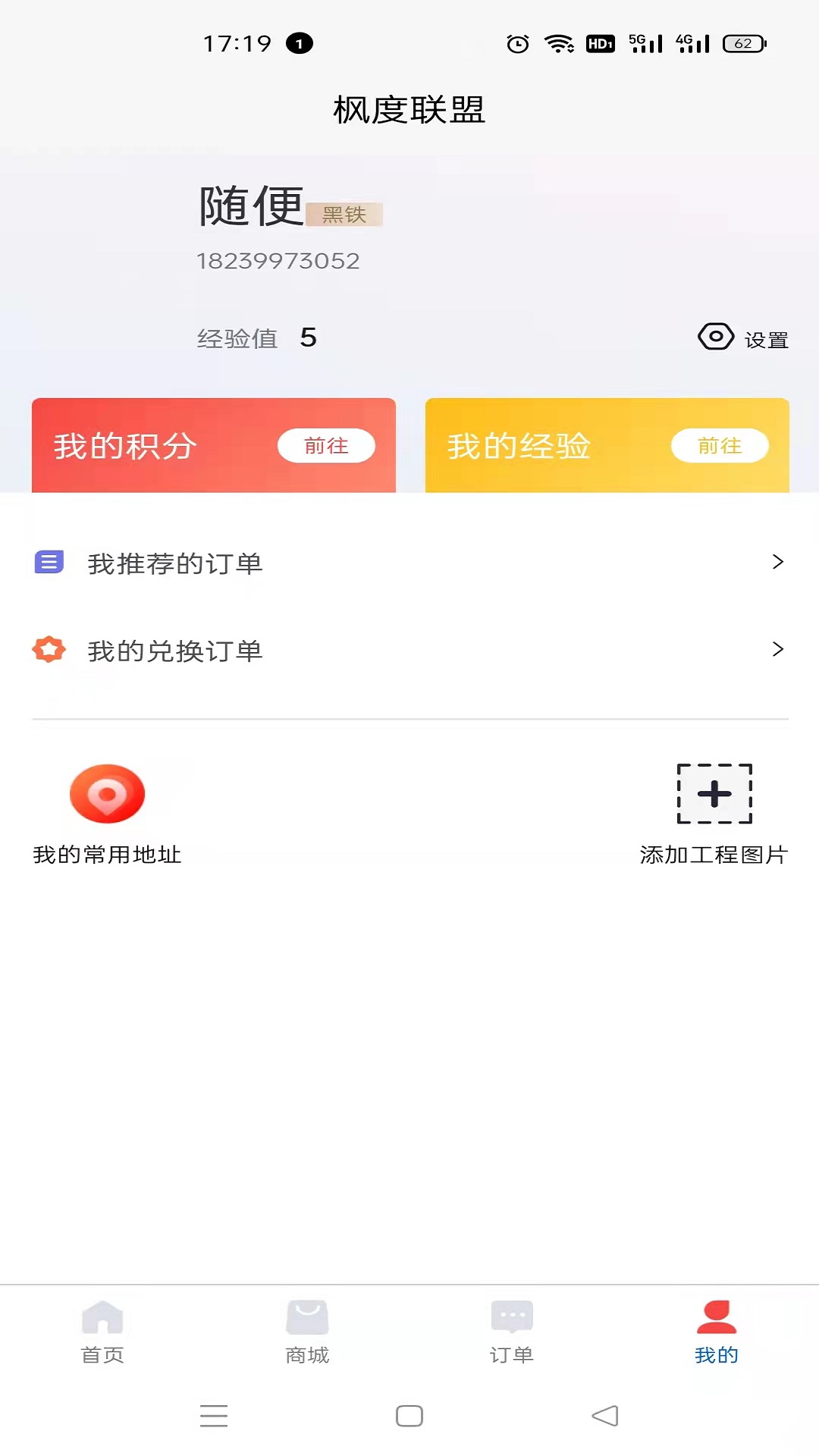Open 我的兑换订单 row
This screenshot has height=1456, width=819.
tap(409, 651)
